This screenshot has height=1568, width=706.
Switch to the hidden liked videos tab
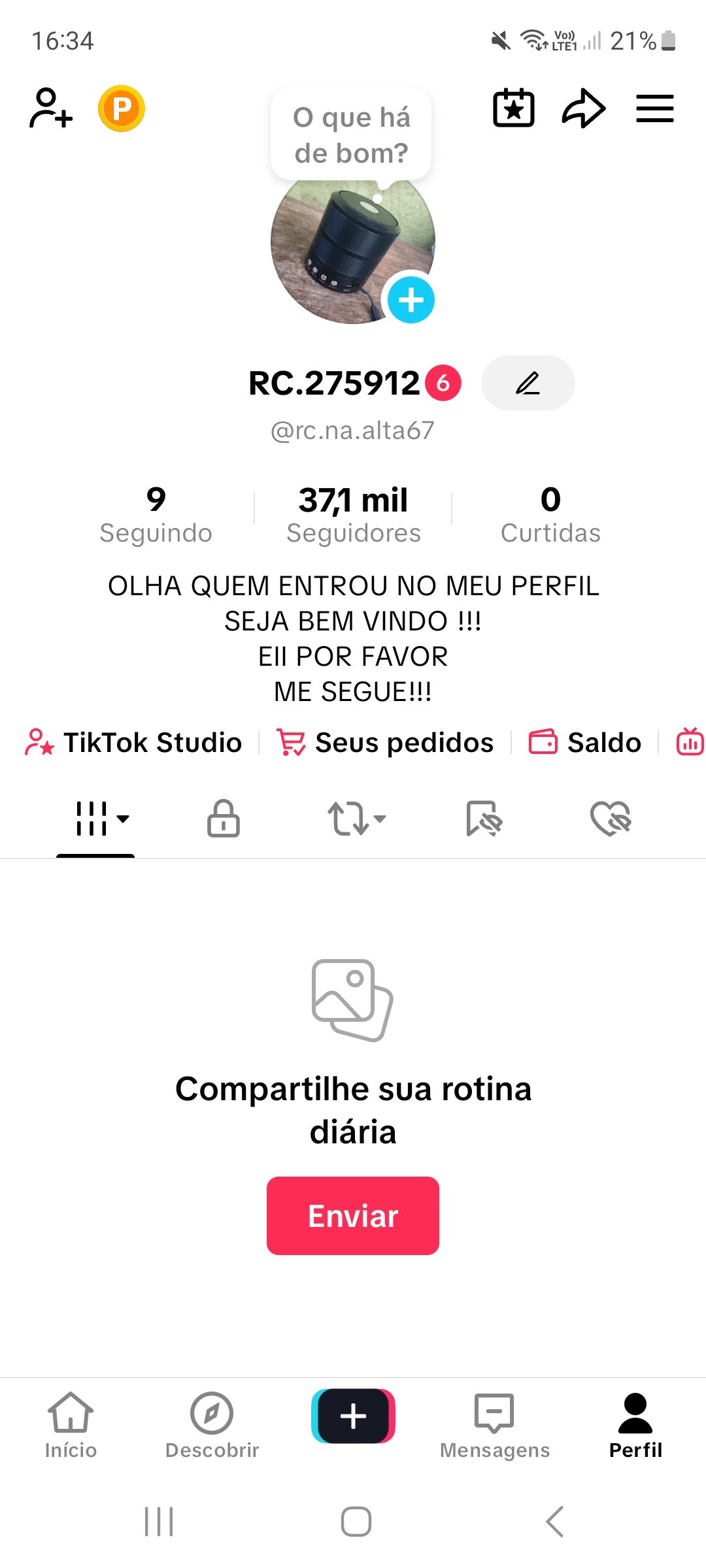point(611,819)
